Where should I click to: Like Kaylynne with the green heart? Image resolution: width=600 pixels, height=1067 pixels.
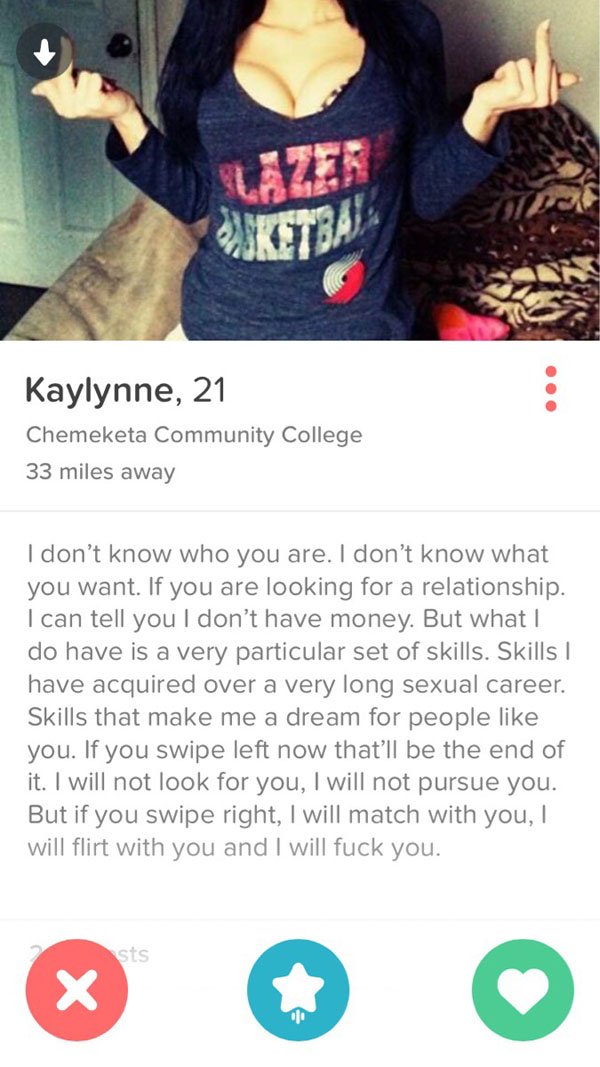[522, 990]
